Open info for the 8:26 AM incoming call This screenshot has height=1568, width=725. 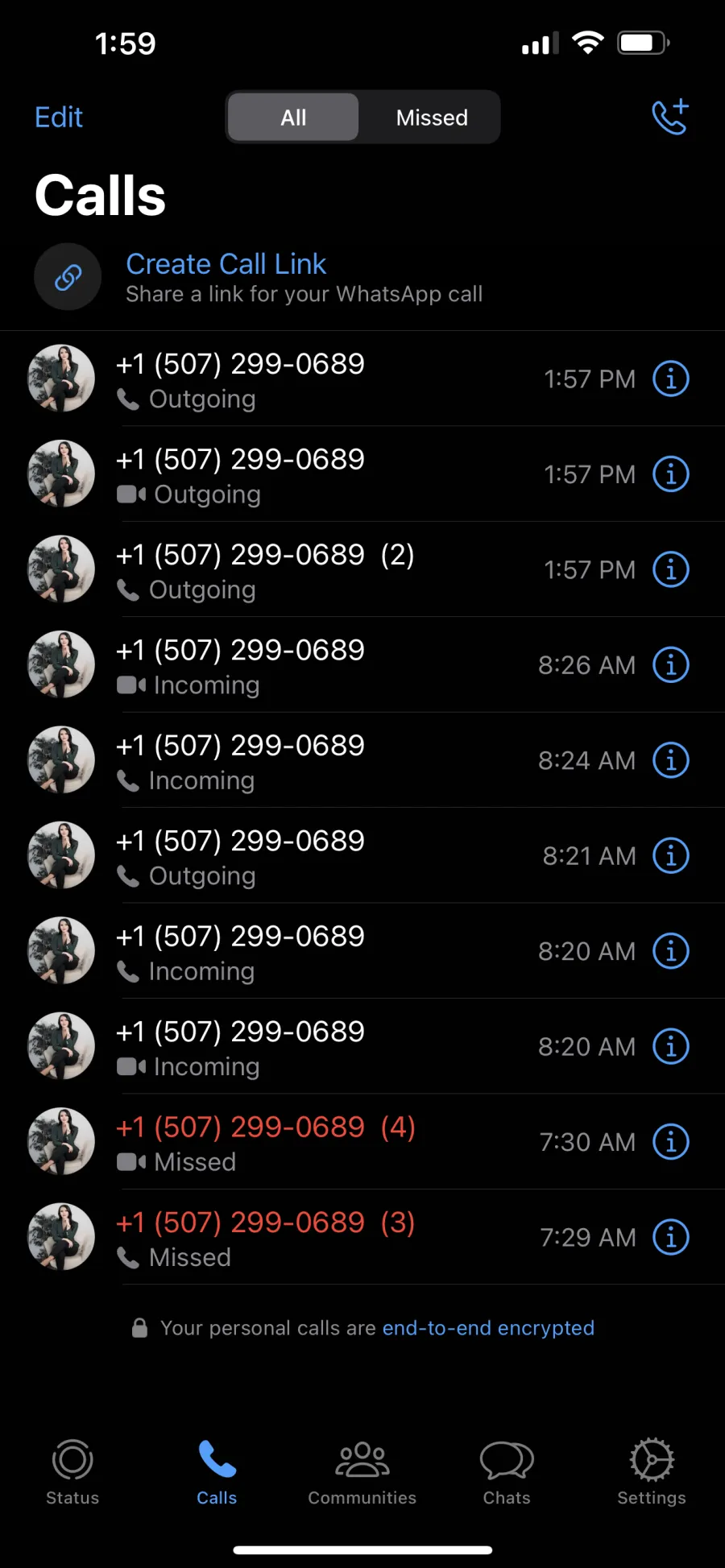tap(670, 665)
